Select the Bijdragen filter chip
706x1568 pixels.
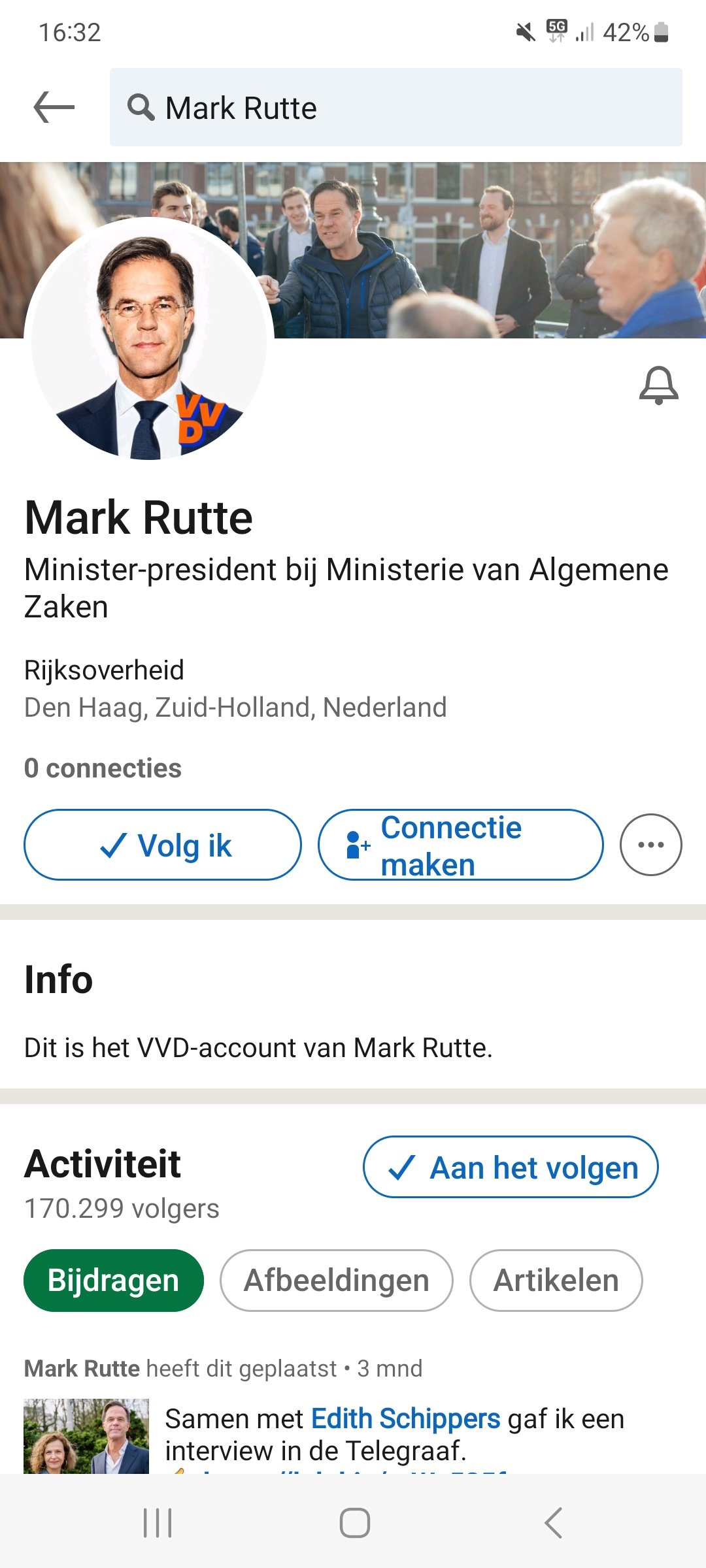[x=114, y=1281]
